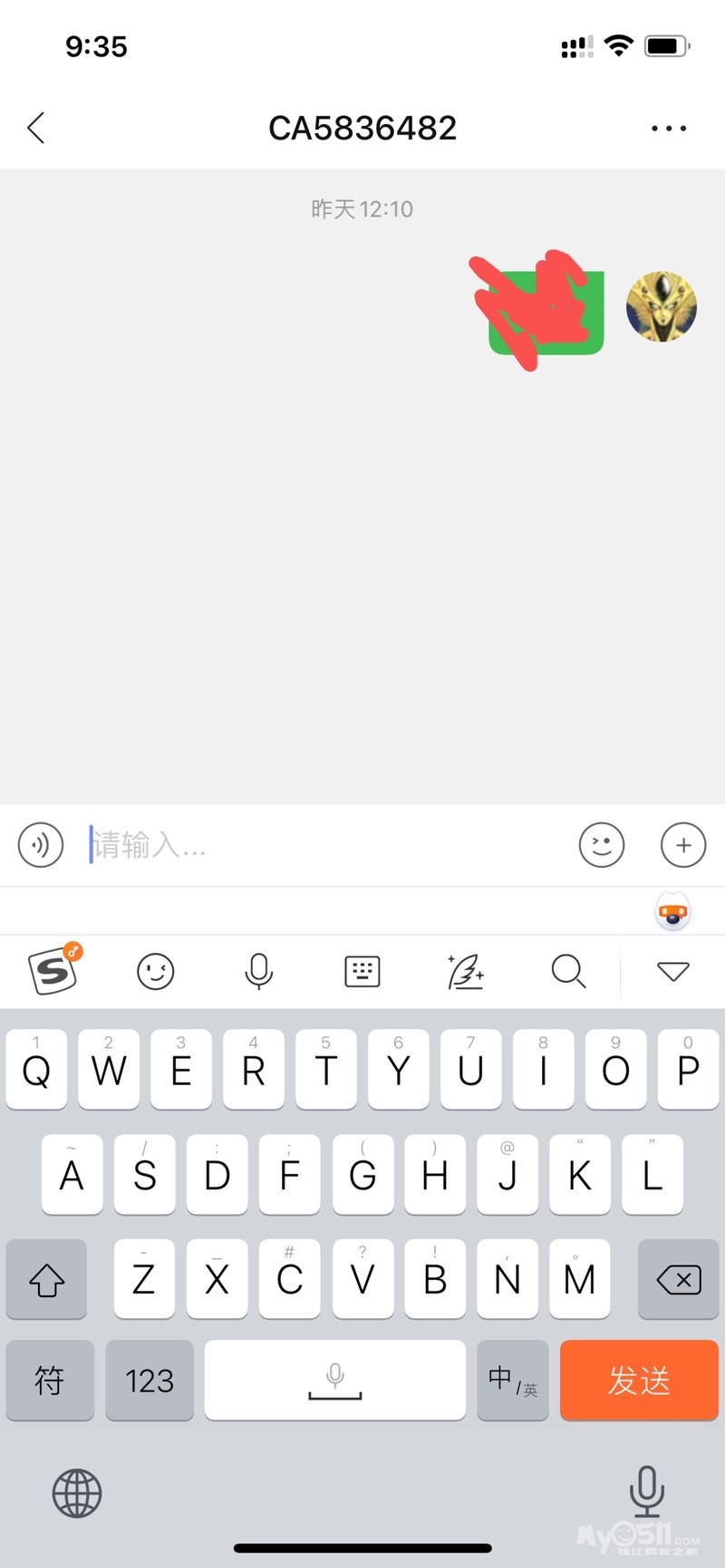
Task: Open the keyboard layout switcher
Action: pos(362,971)
